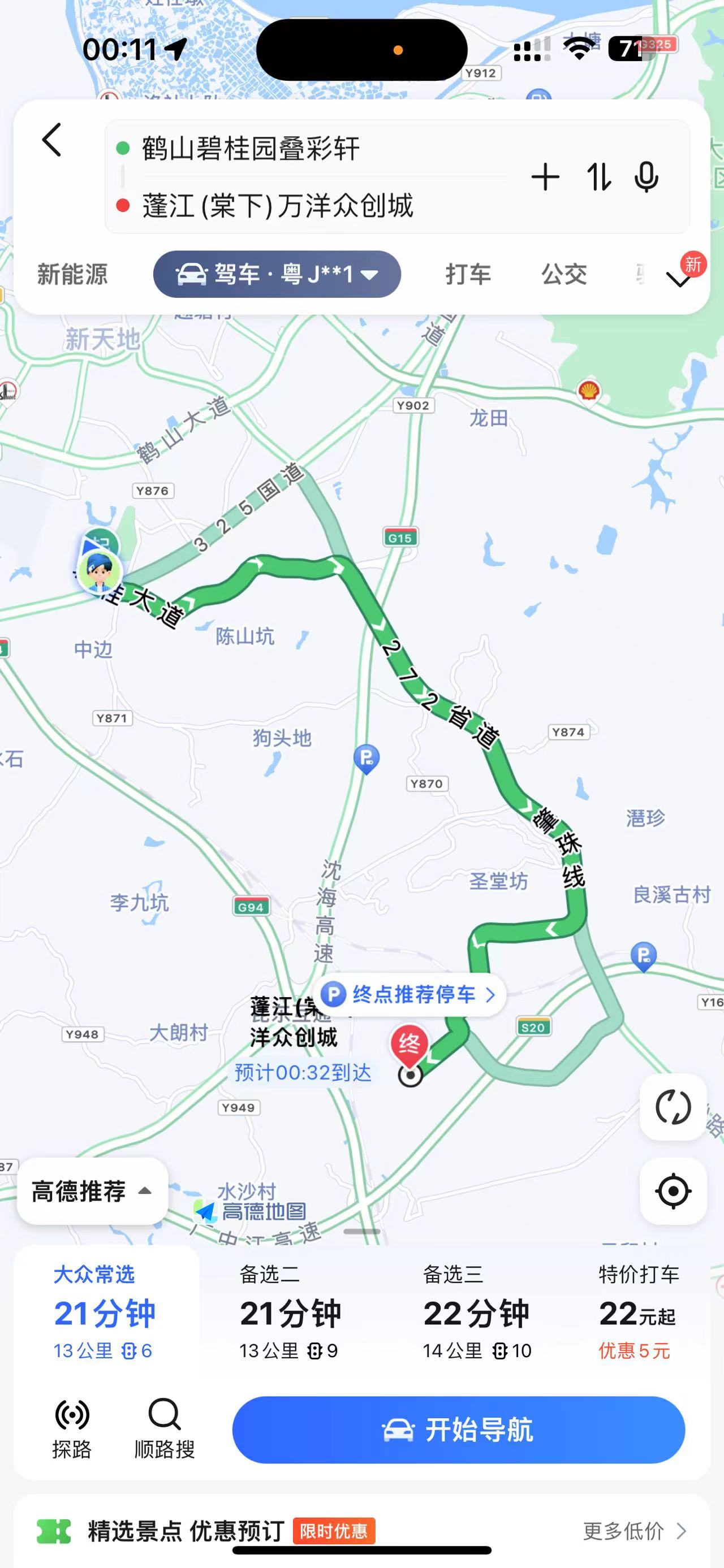
Task: Expand more travel modes chevron
Action: pyautogui.click(x=679, y=279)
